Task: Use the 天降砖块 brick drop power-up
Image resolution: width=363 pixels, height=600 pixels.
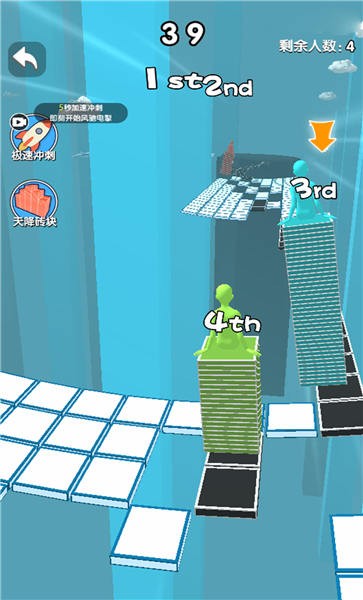Action: pos(34,204)
